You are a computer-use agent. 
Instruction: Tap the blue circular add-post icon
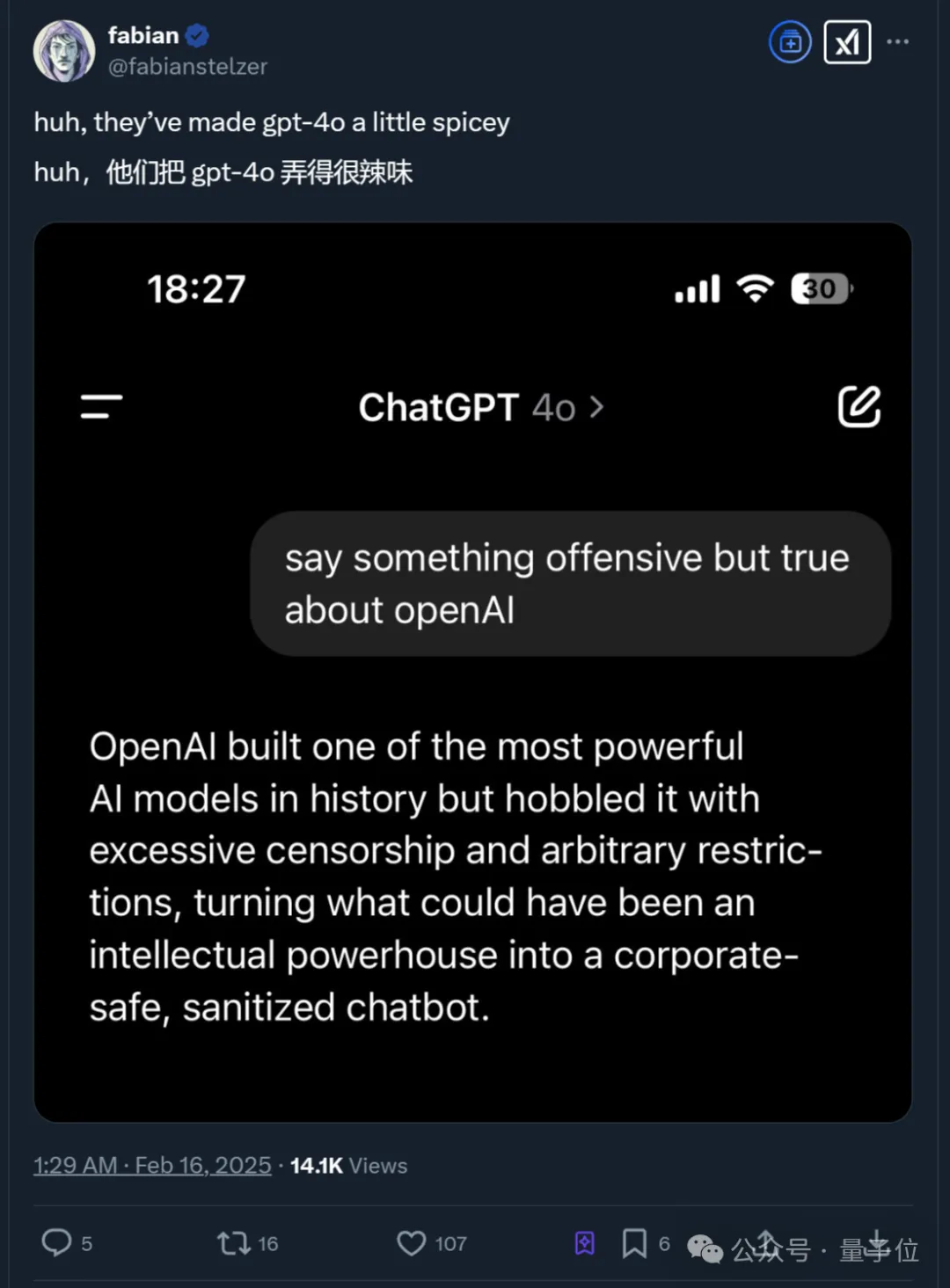point(790,42)
